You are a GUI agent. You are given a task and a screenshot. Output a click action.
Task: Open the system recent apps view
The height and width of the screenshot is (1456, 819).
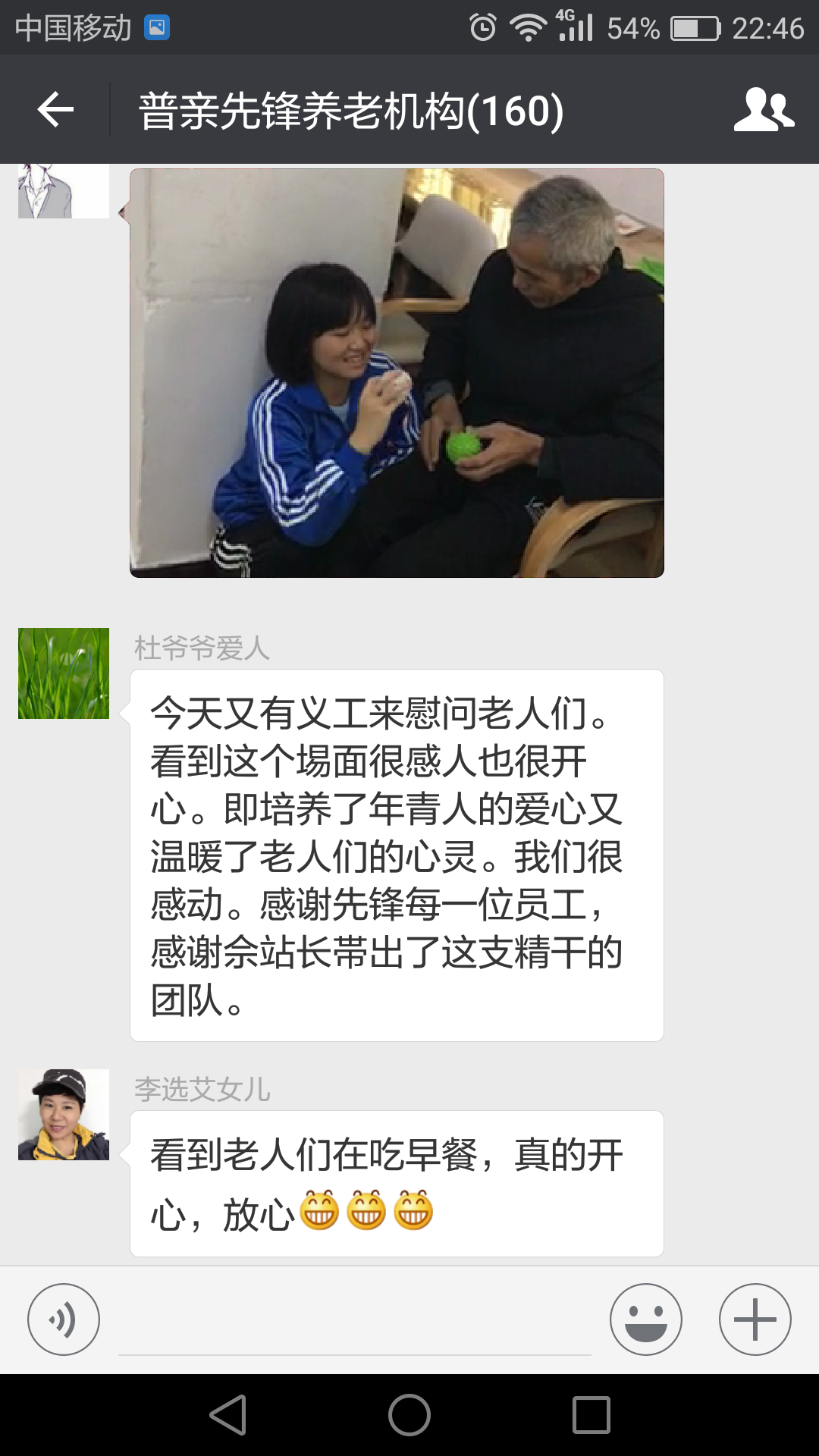[591, 1415]
